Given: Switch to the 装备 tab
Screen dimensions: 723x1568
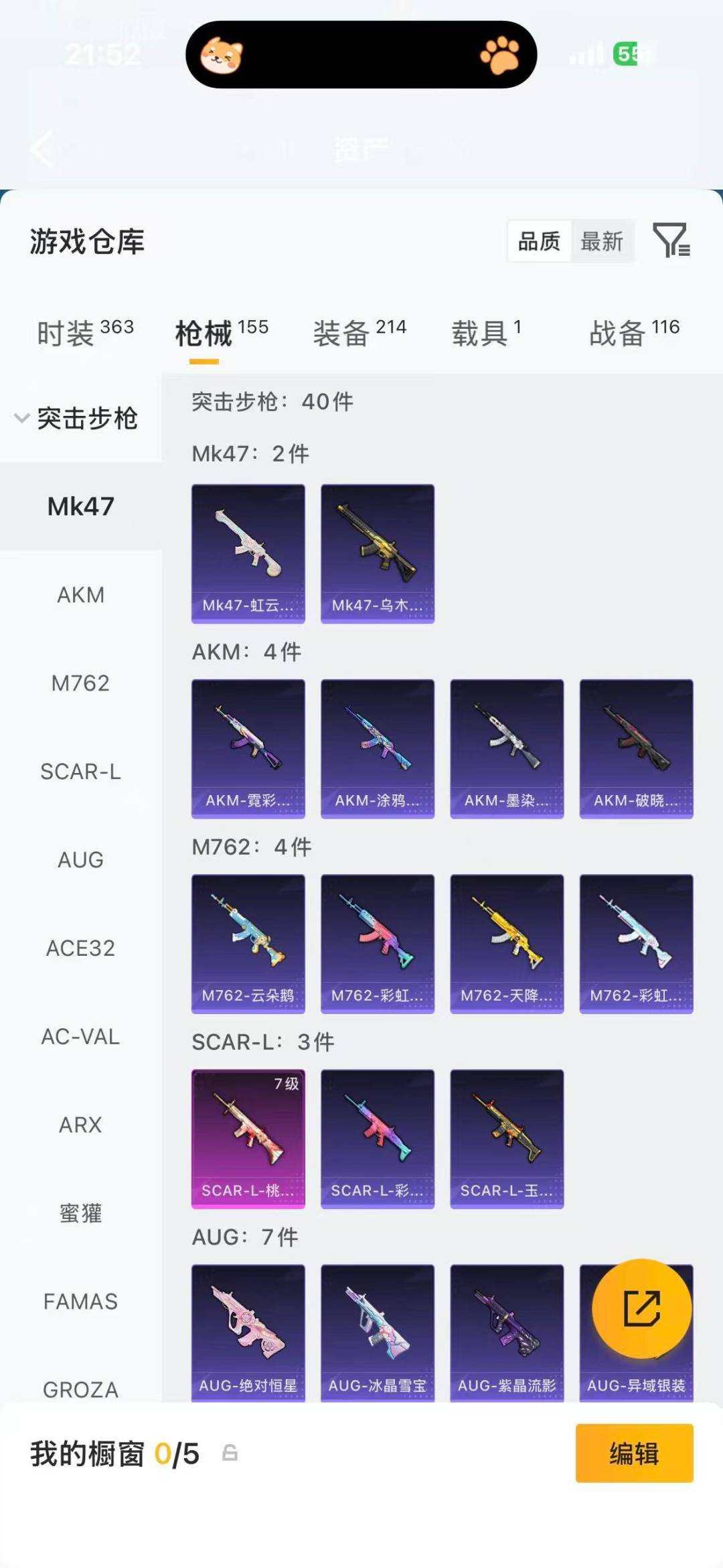Looking at the screenshot, I should coord(359,332).
